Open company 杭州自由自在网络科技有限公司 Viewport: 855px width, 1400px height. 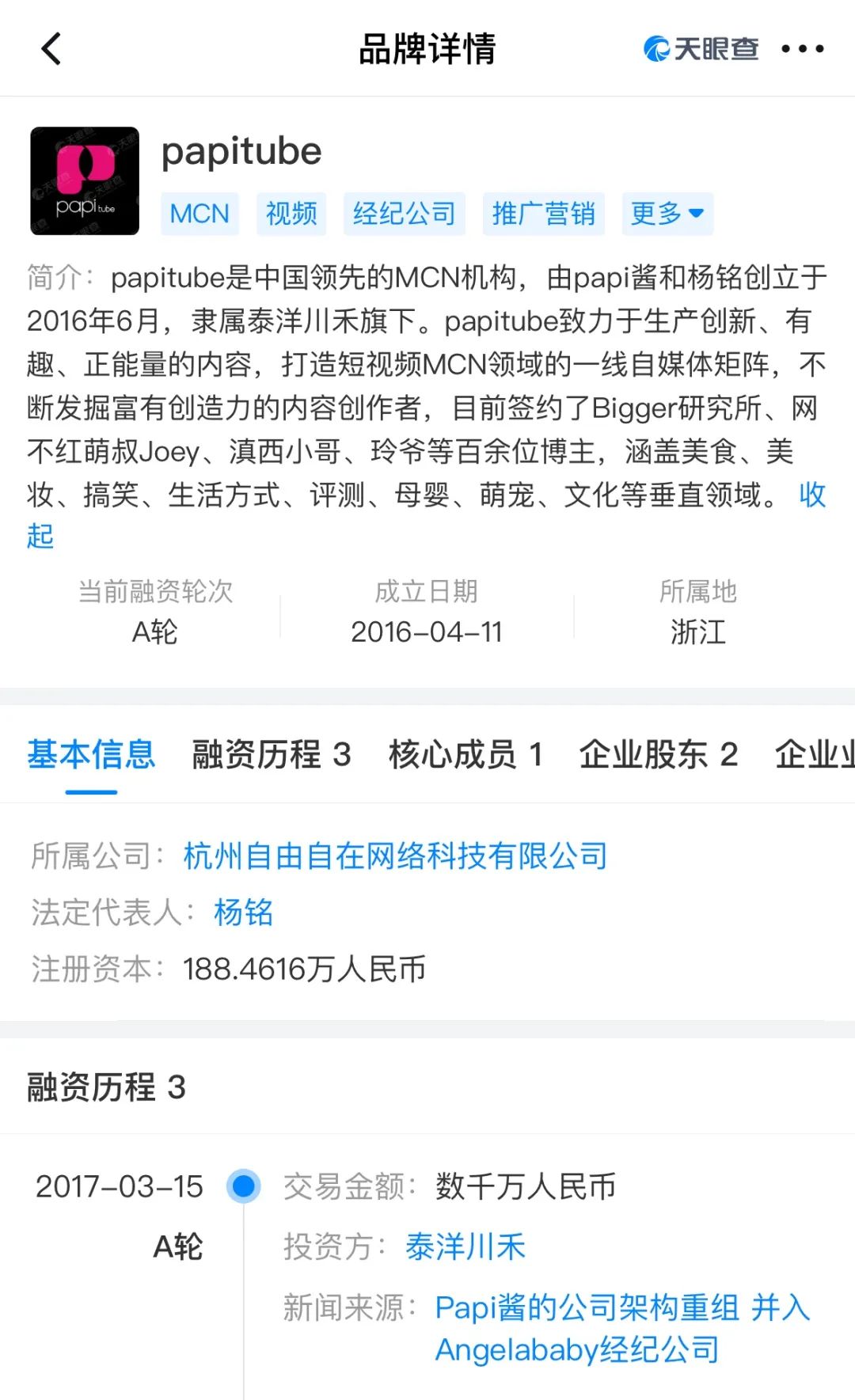[x=395, y=856]
